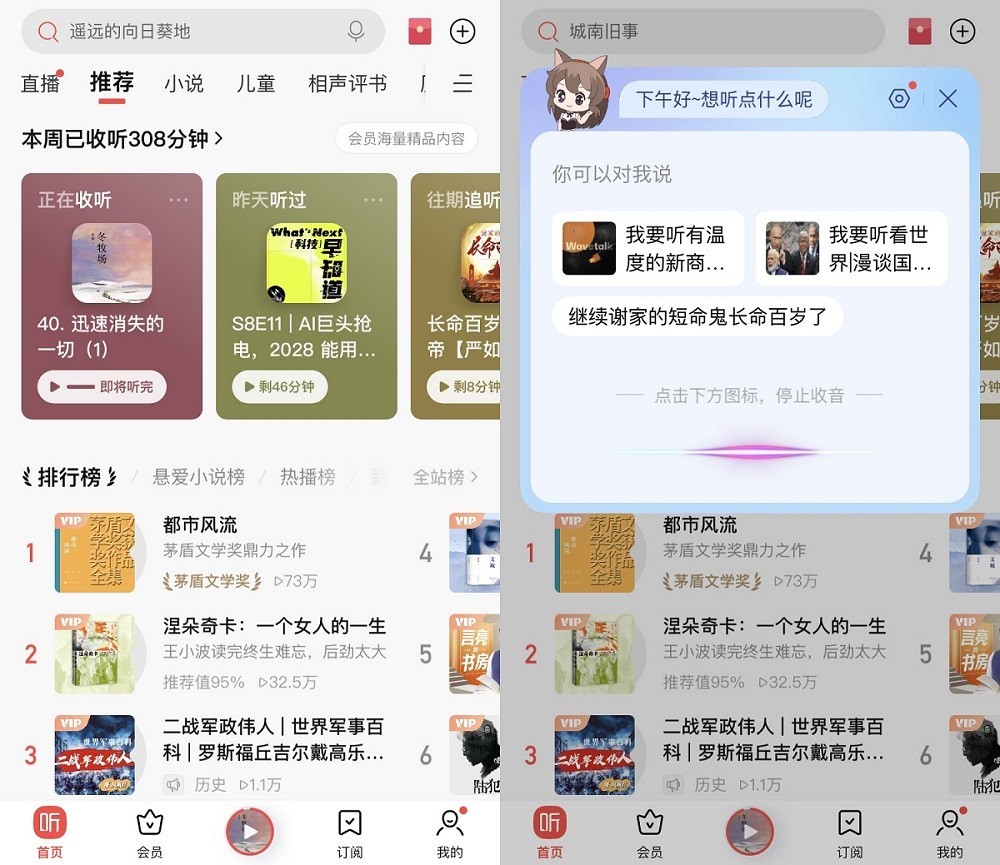Image resolution: width=1000 pixels, height=865 pixels.
Task: Open the 全站榜 full ranking
Action: pos(445,477)
